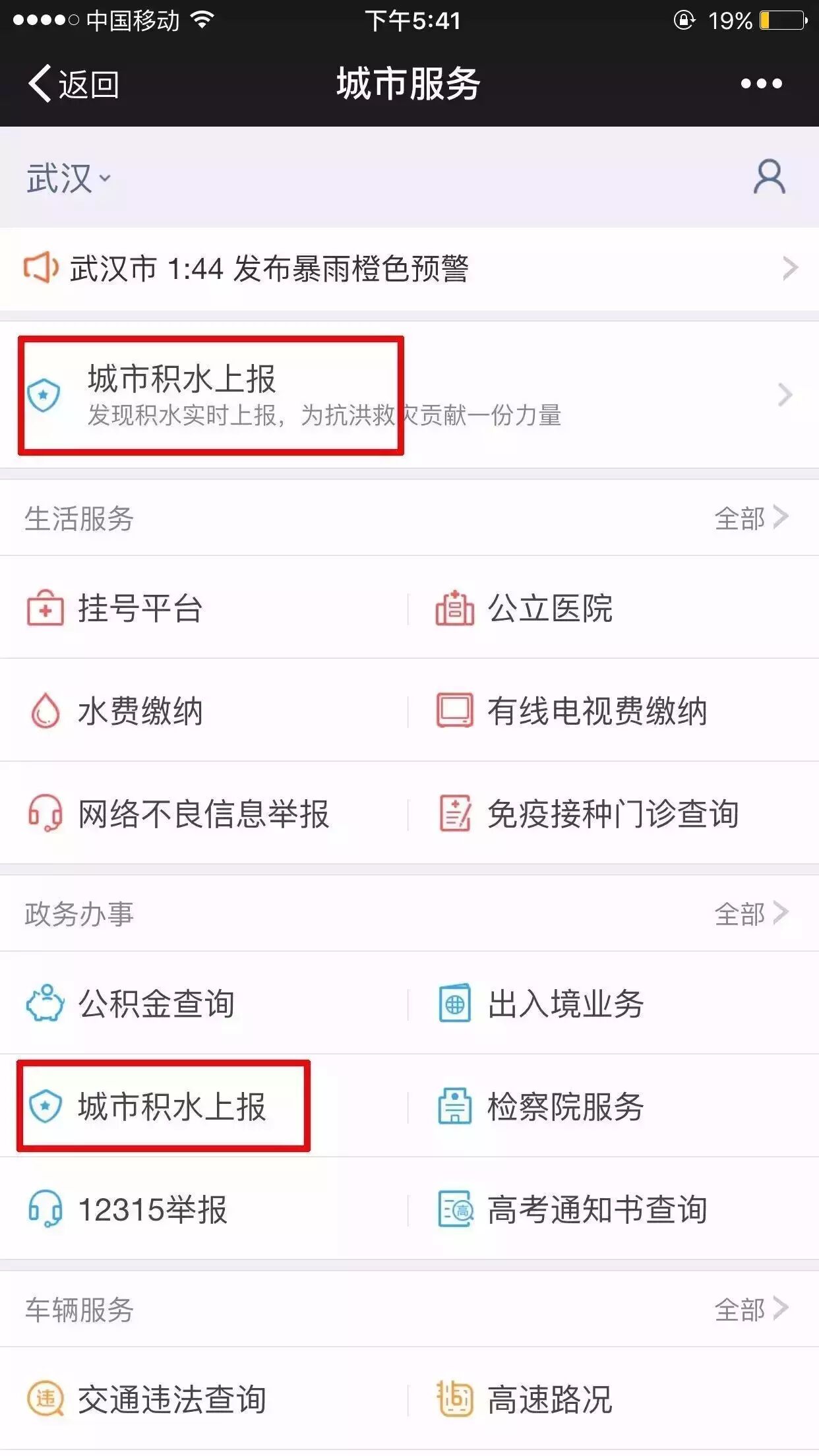Select 网络不良信息举报

pyautogui.click(x=203, y=814)
